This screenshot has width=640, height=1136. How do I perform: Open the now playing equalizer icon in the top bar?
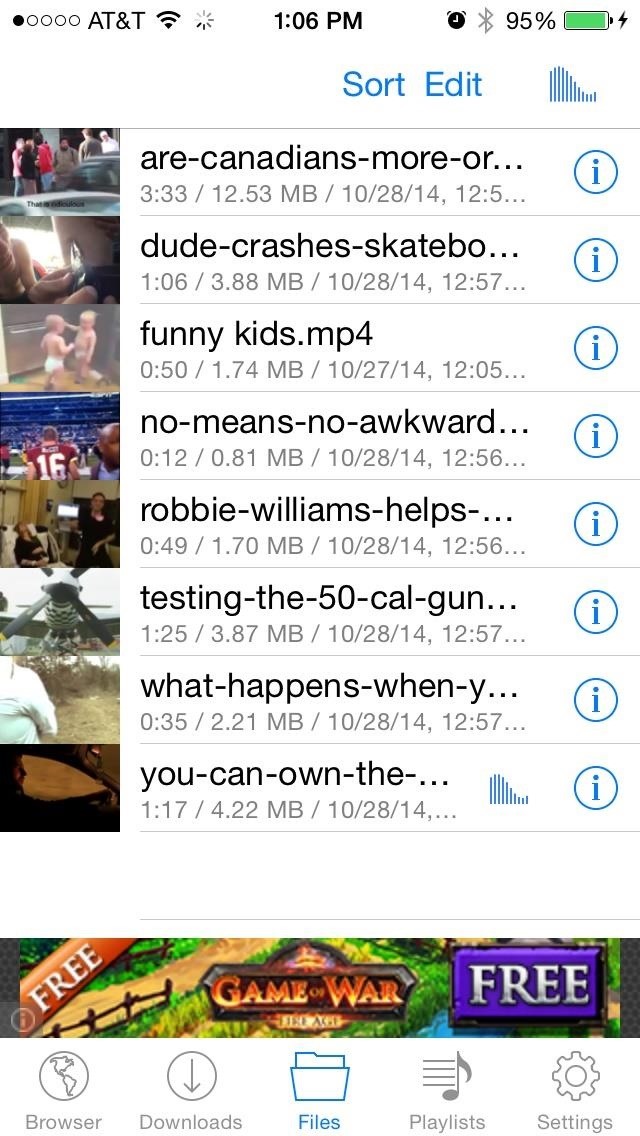click(573, 85)
